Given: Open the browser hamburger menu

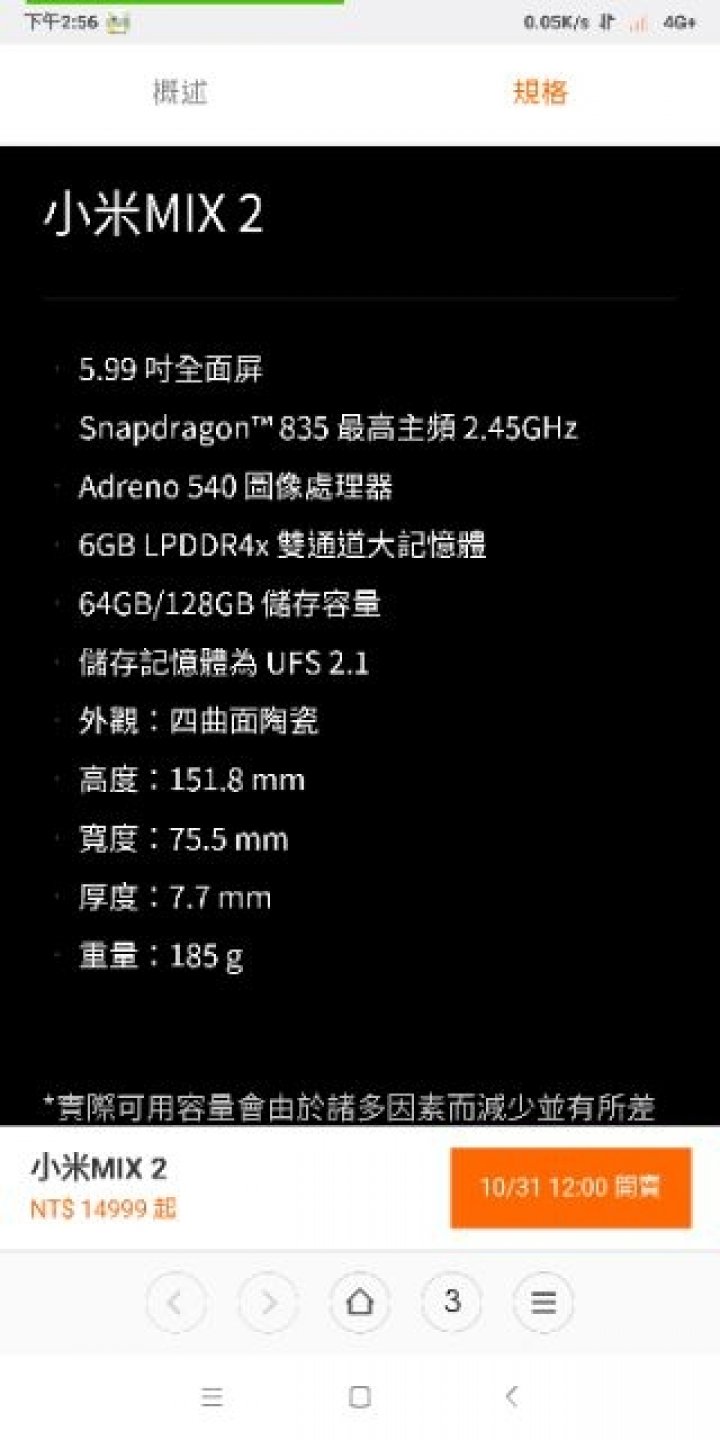Looking at the screenshot, I should 544,1303.
